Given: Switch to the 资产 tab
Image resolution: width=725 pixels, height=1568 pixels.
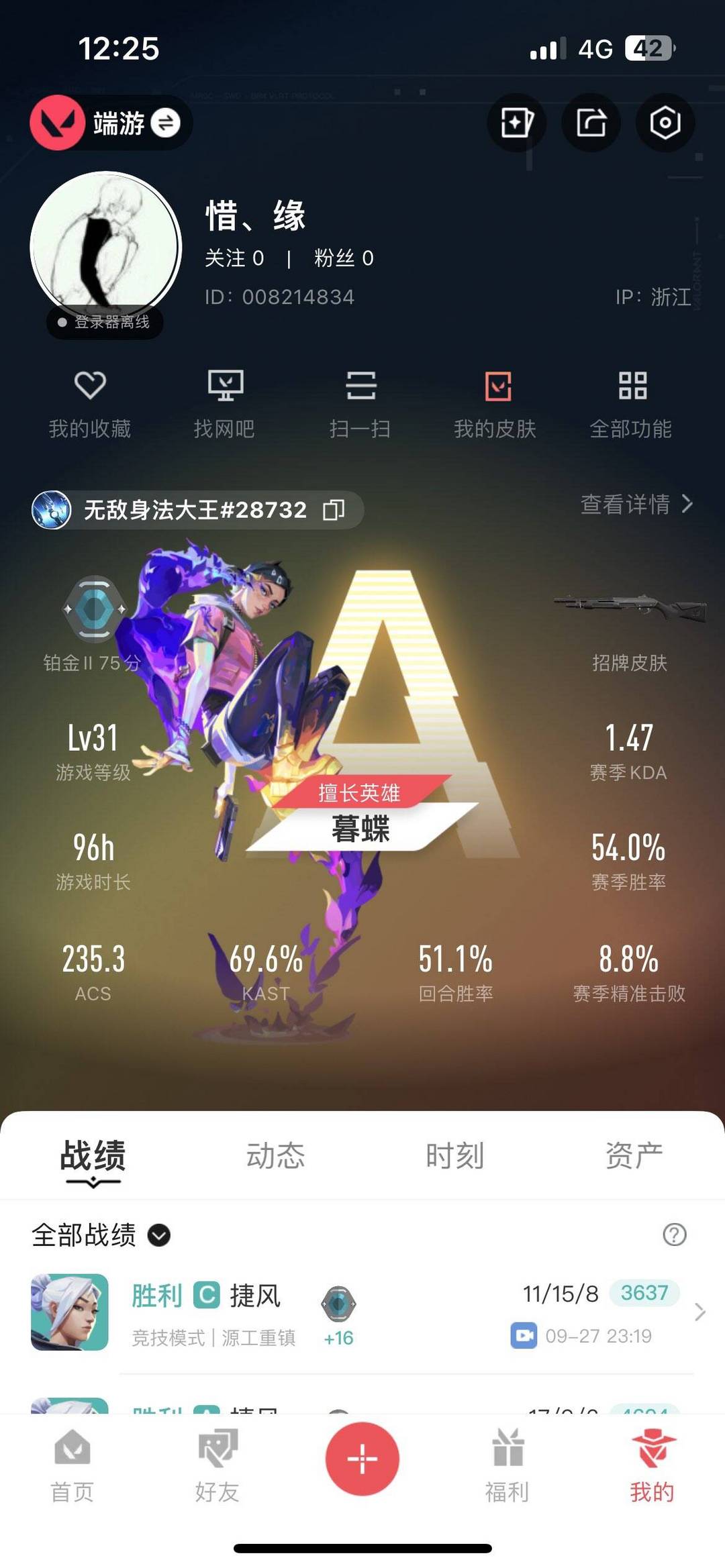Looking at the screenshot, I should (634, 1155).
